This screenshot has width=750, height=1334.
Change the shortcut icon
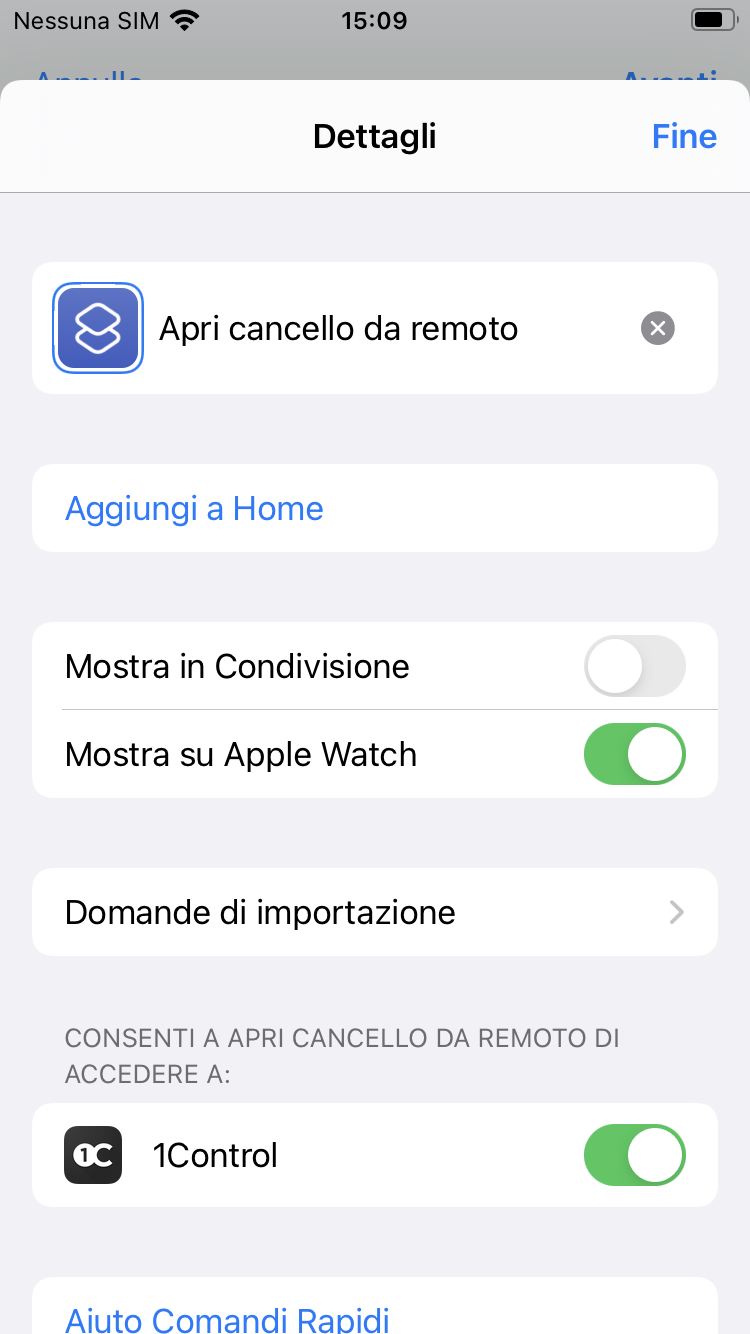click(98, 328)
